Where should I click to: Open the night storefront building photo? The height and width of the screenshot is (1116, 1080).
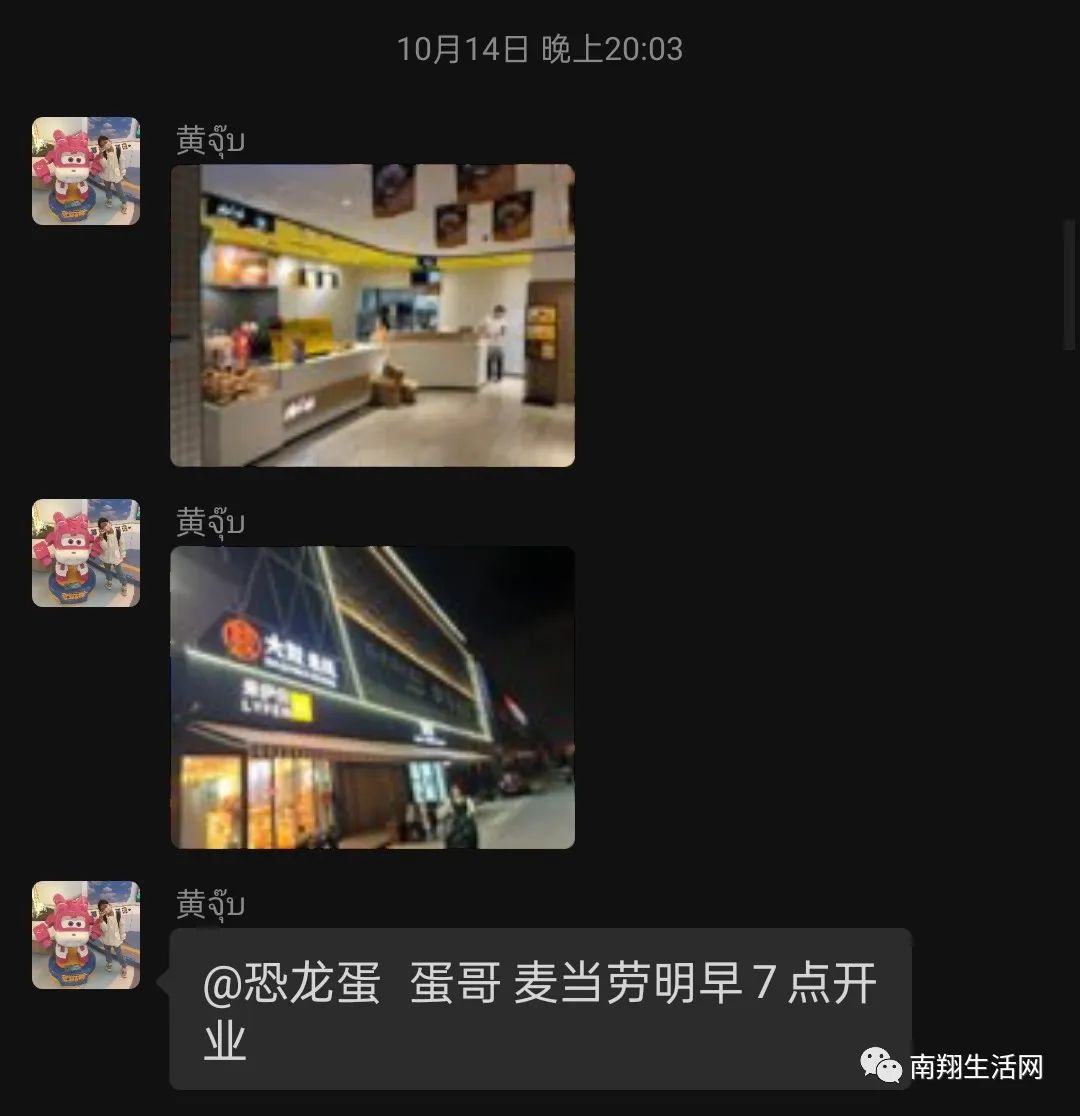(372, 697)
